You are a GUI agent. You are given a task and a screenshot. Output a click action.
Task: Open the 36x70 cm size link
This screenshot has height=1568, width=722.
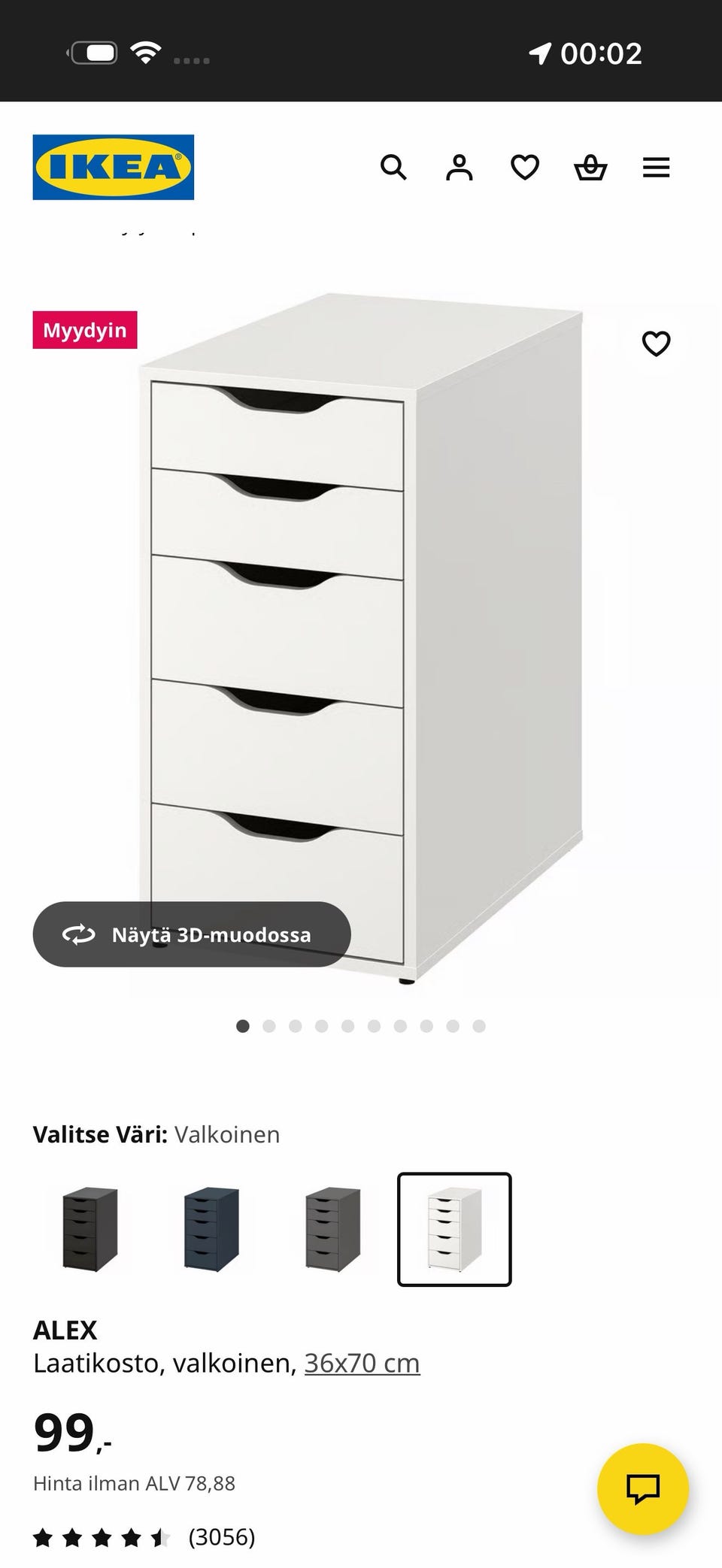(x=361, y=1361)
